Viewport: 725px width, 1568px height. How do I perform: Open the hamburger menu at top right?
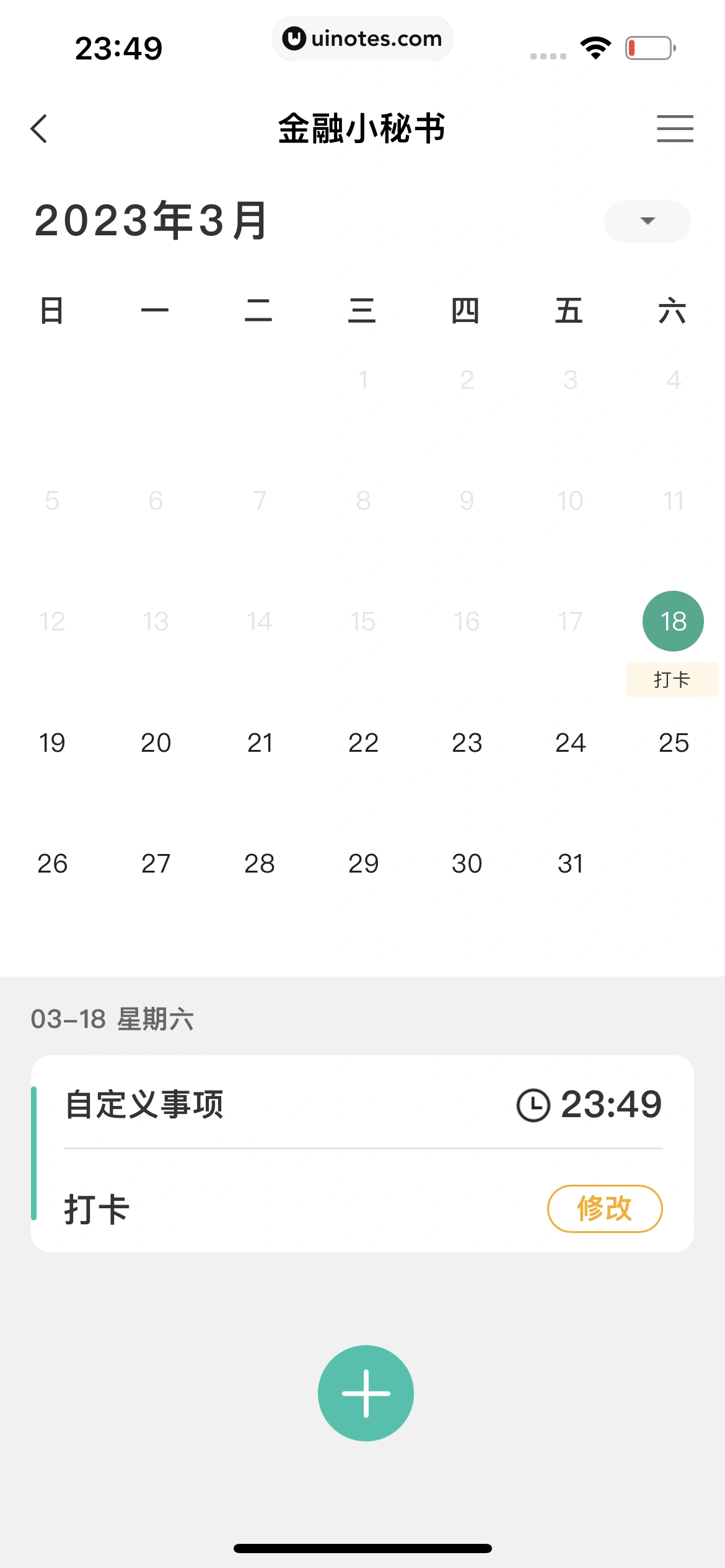tap(675, 129)
